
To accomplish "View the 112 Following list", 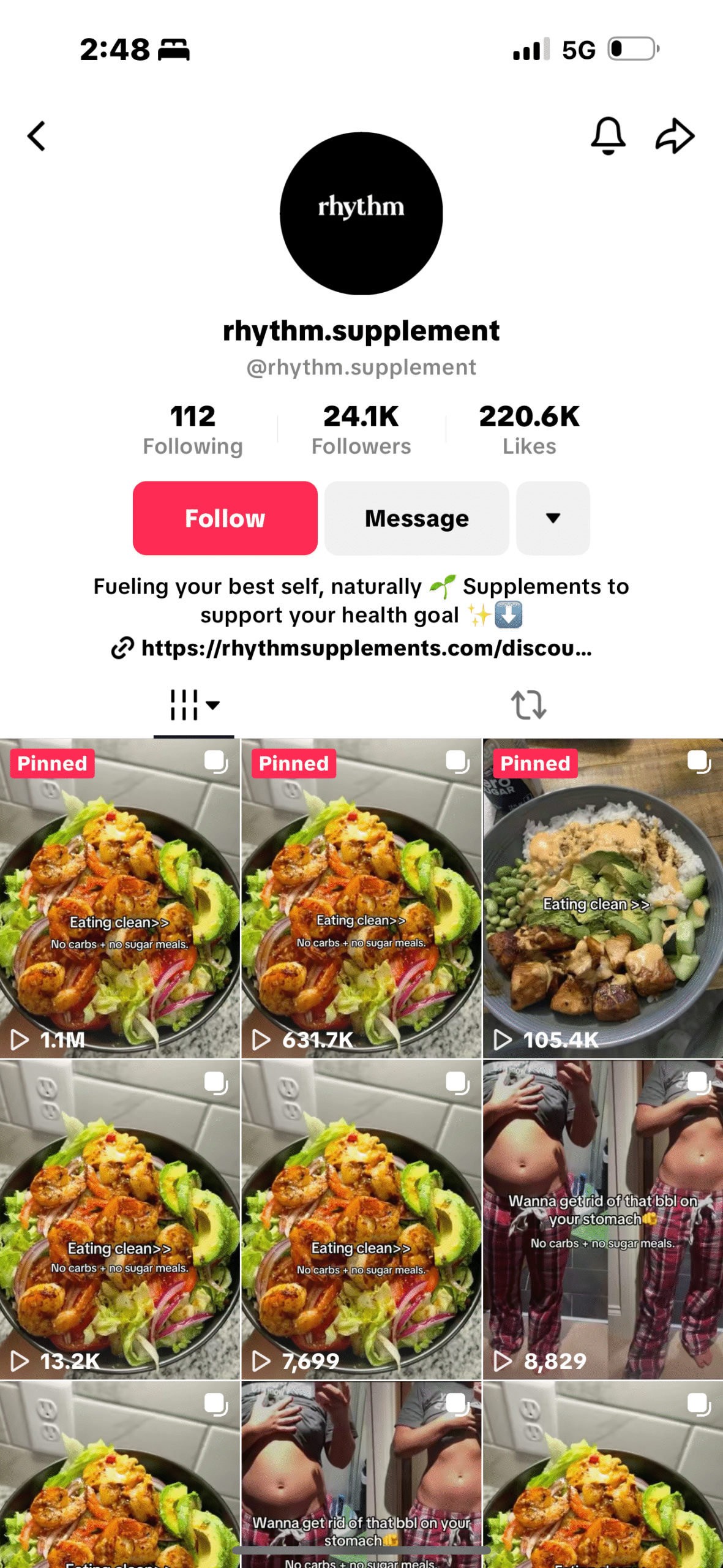I will (192, 429).
